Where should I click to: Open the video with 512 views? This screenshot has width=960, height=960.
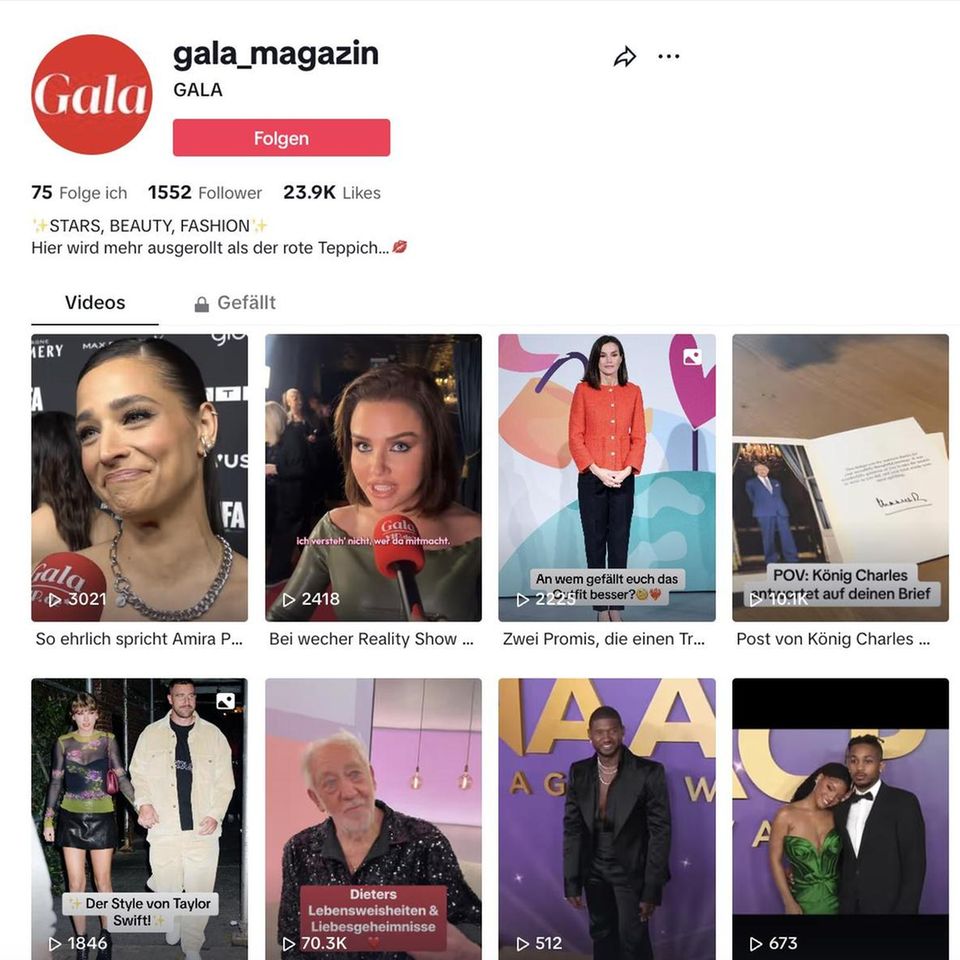coord(607,818)
